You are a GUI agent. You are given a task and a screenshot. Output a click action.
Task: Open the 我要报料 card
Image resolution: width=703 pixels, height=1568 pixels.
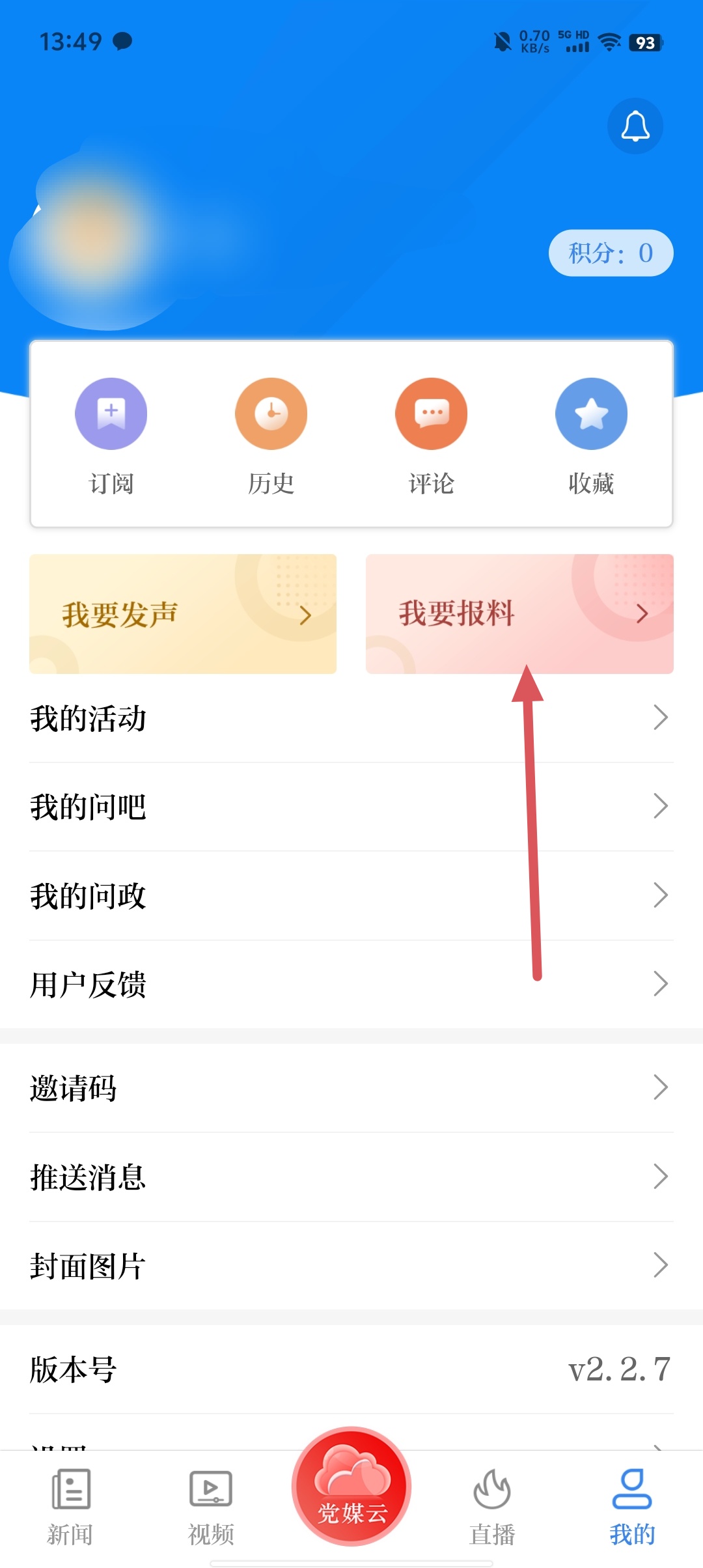click(x=519, y=613)
